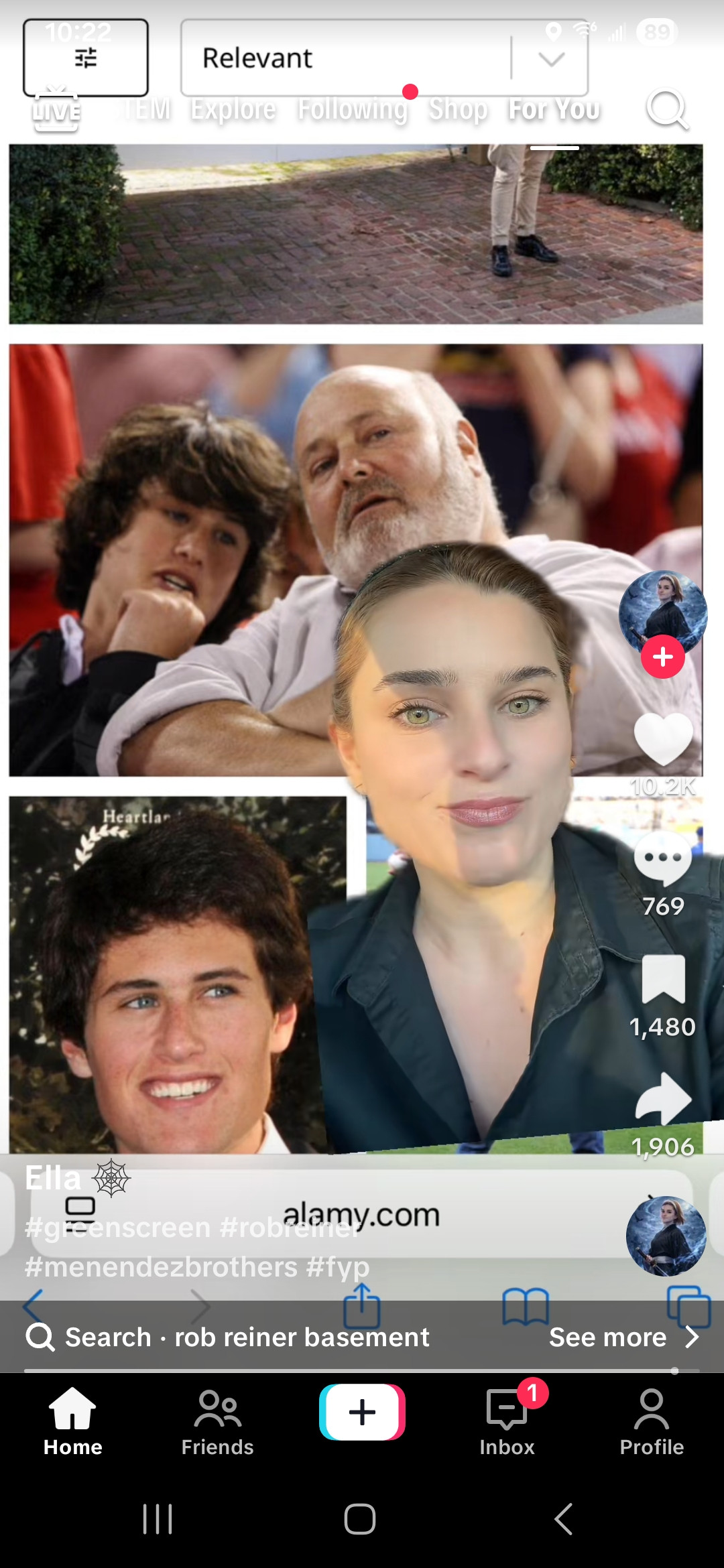Select the For You tab
Image resolution: width=724 pixels, height=1568 pixels.
554,109
